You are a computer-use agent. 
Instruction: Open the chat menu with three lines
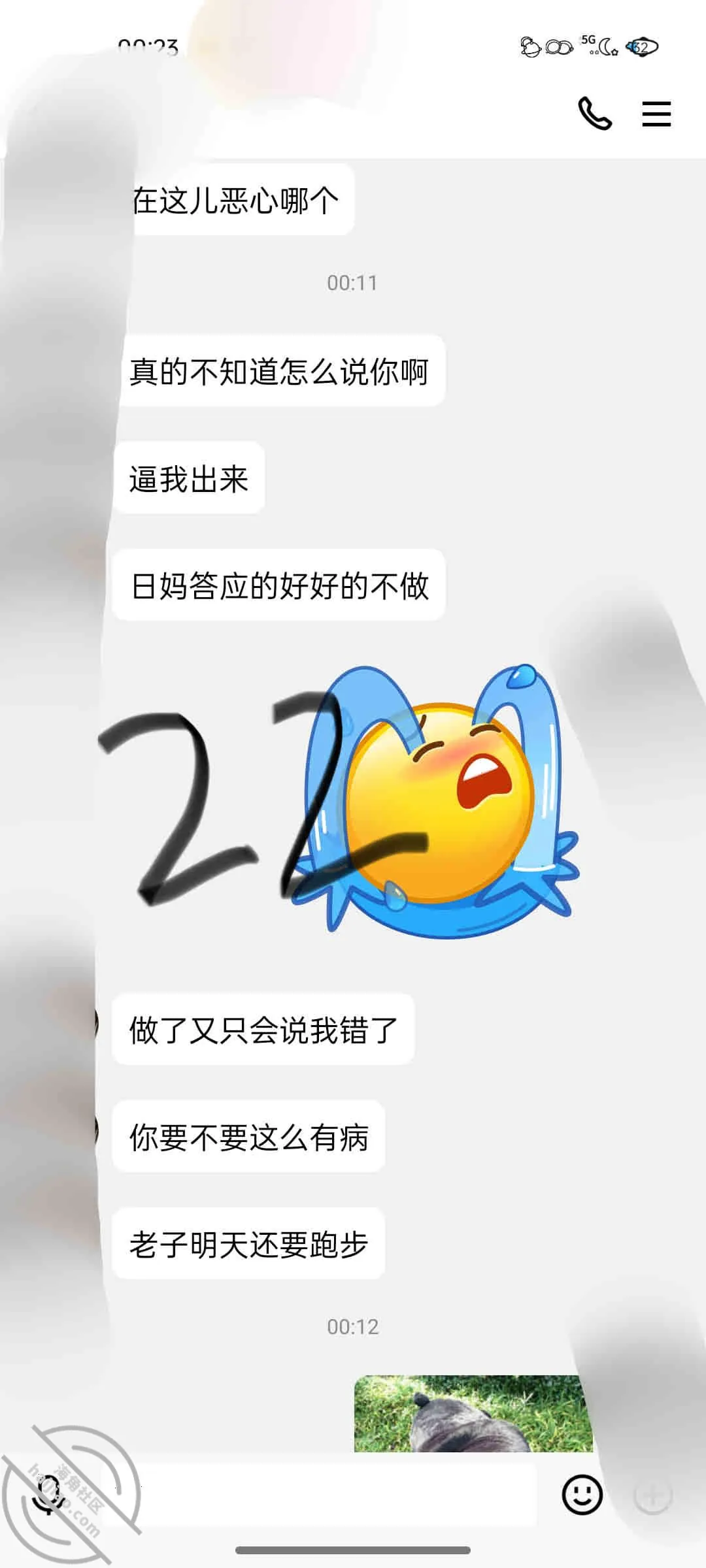tap(656, 114)
